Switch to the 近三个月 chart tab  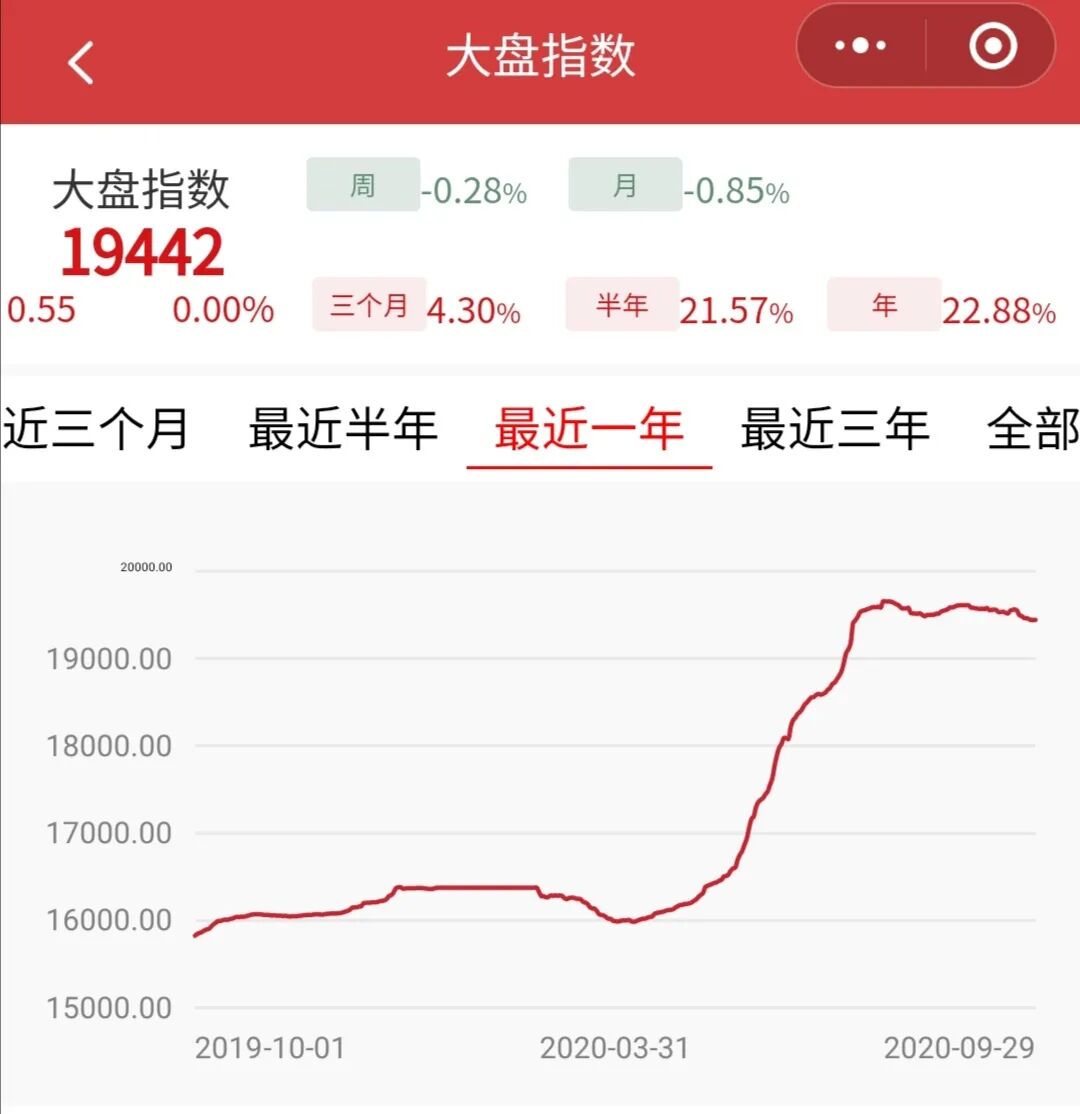coord(94,428)
